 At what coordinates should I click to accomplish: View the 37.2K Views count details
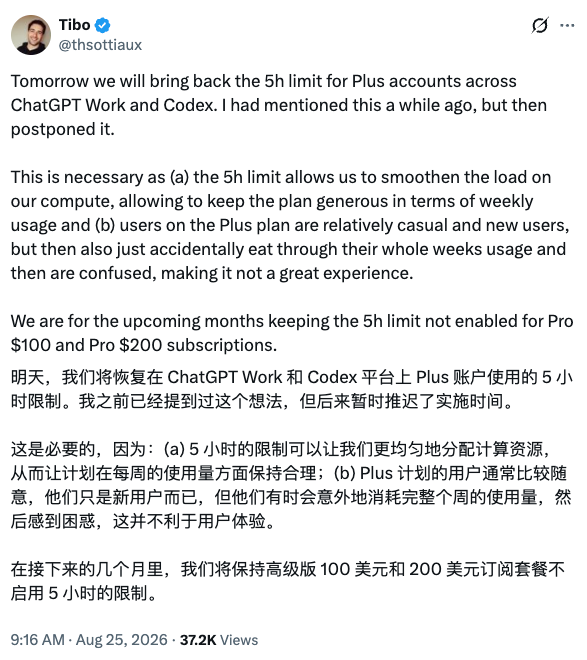pyautogui.click(x=219, y=640)
